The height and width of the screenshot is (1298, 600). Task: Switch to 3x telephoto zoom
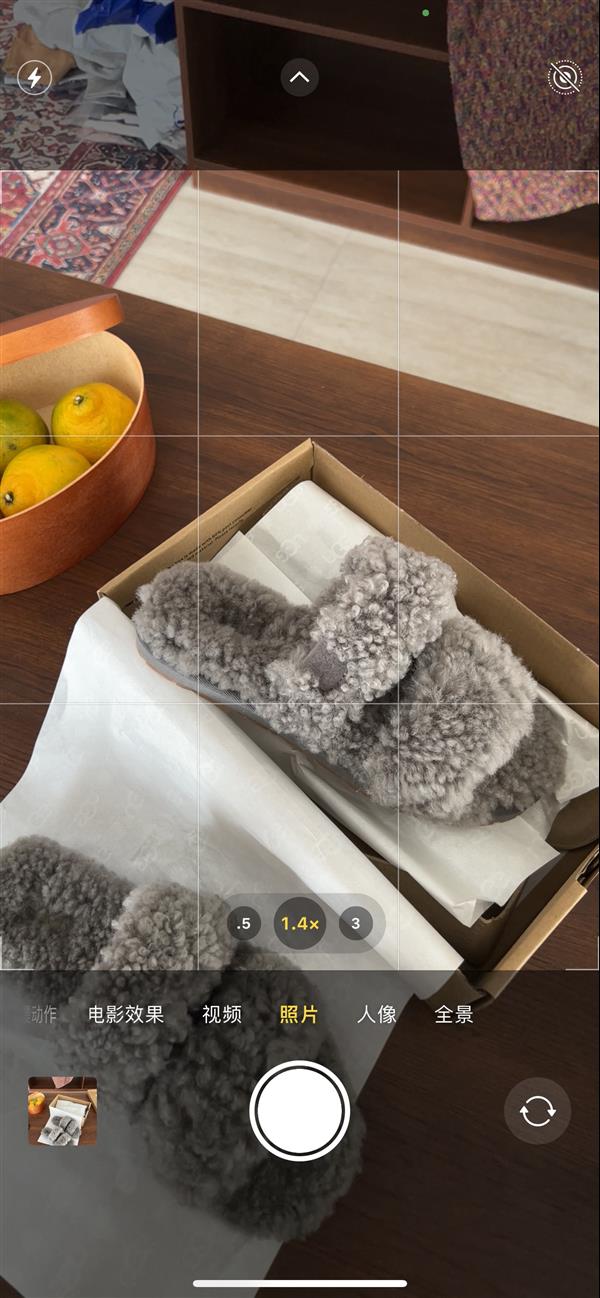click(356, 923)
